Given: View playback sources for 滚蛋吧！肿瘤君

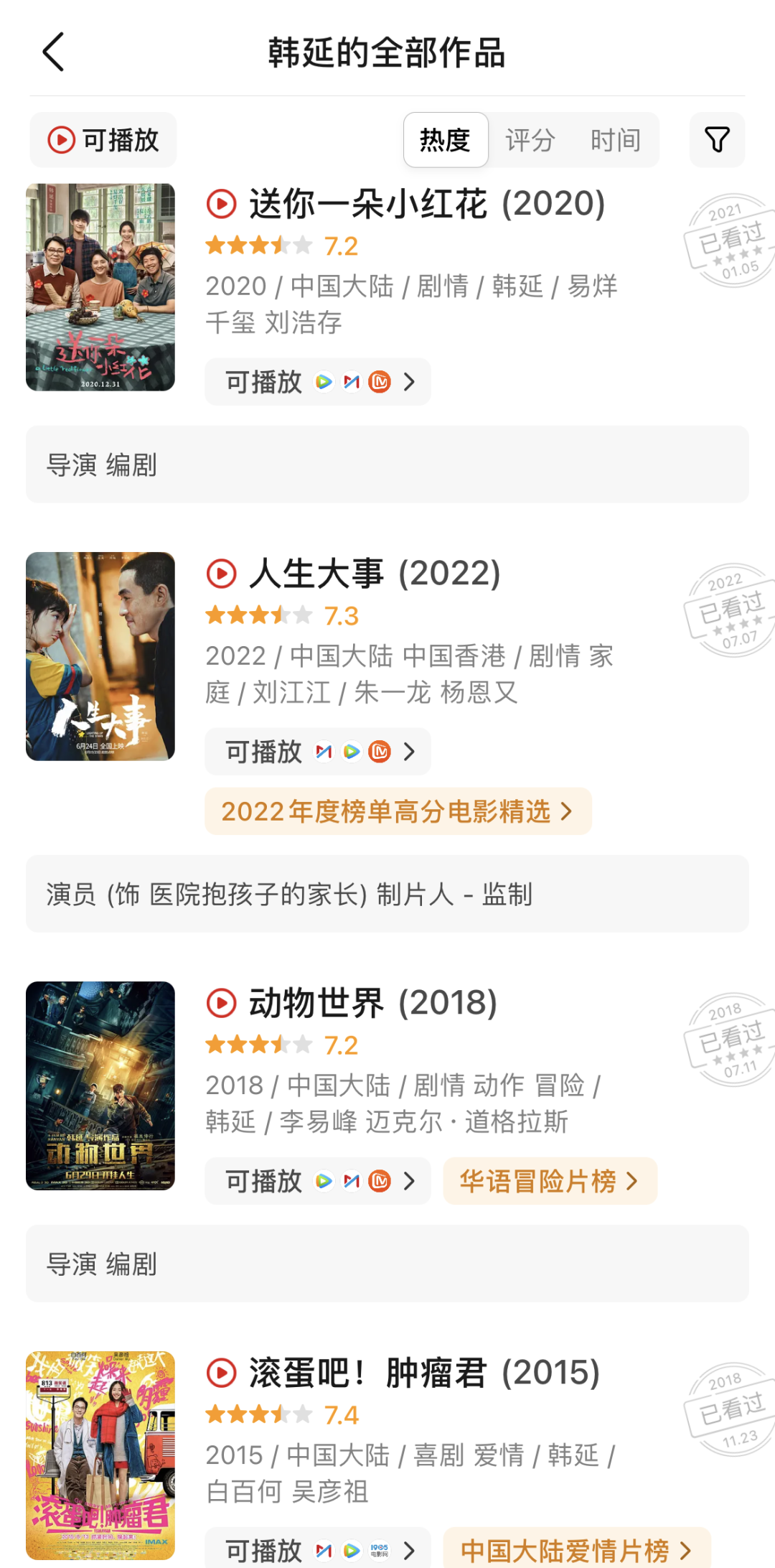Looking at the screenshot, I should click(318, 1551).
